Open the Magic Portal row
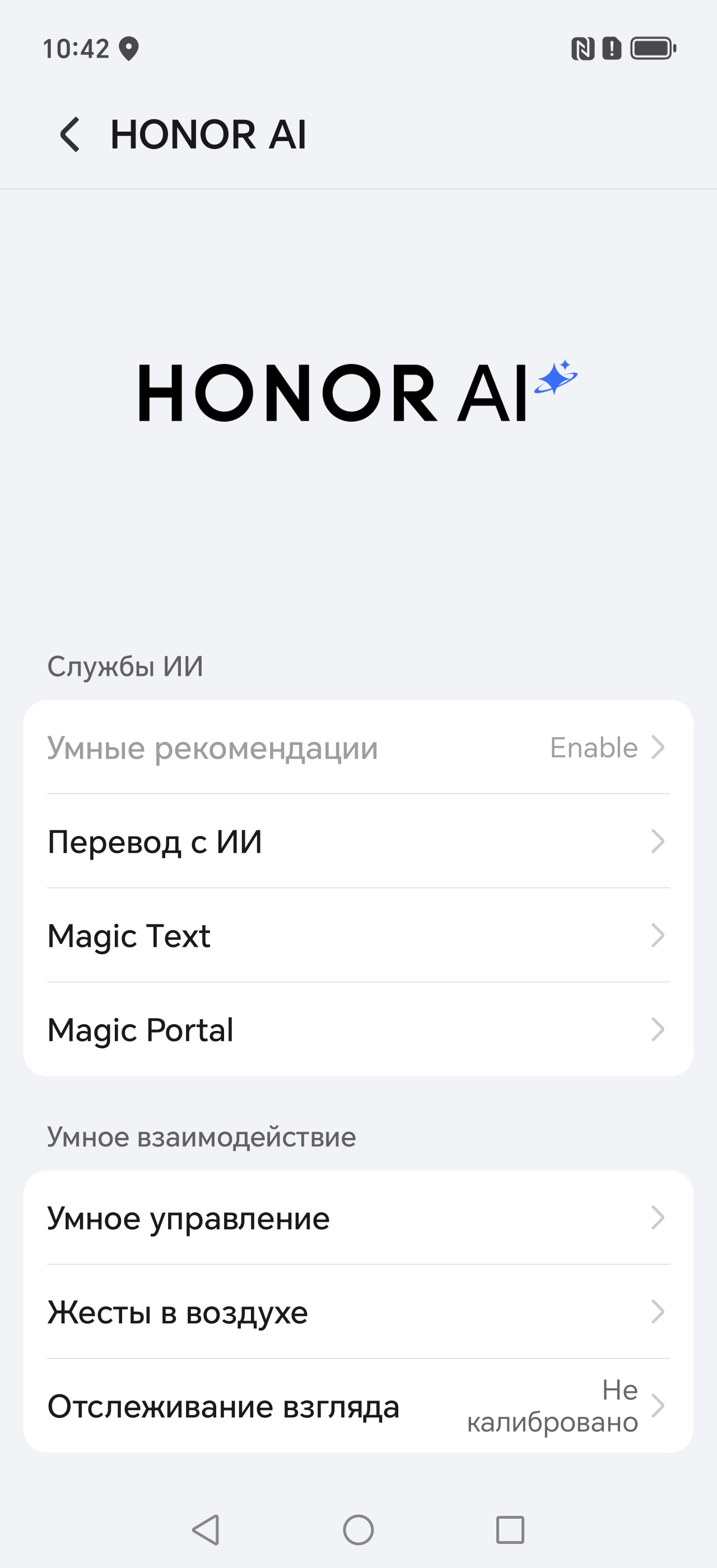Viewport: 717px width, 1568px height. tap(358, 1030)
